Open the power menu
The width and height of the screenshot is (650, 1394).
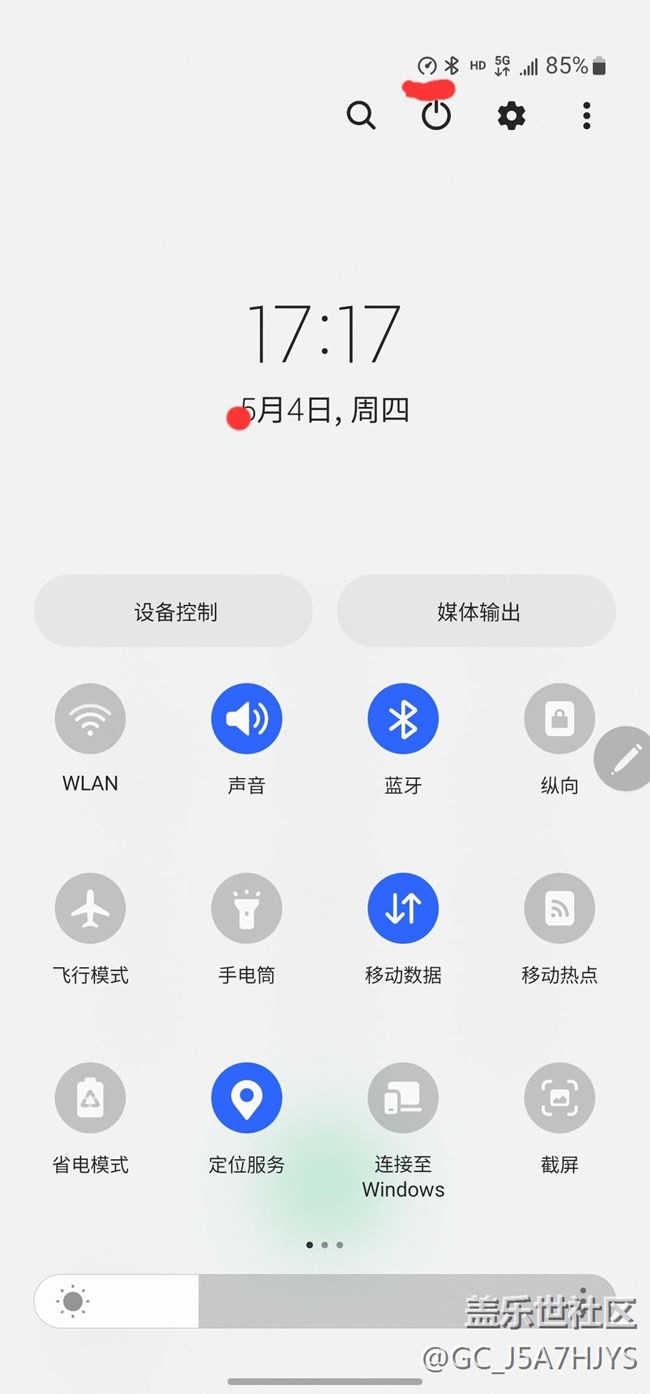click(436, 116)
